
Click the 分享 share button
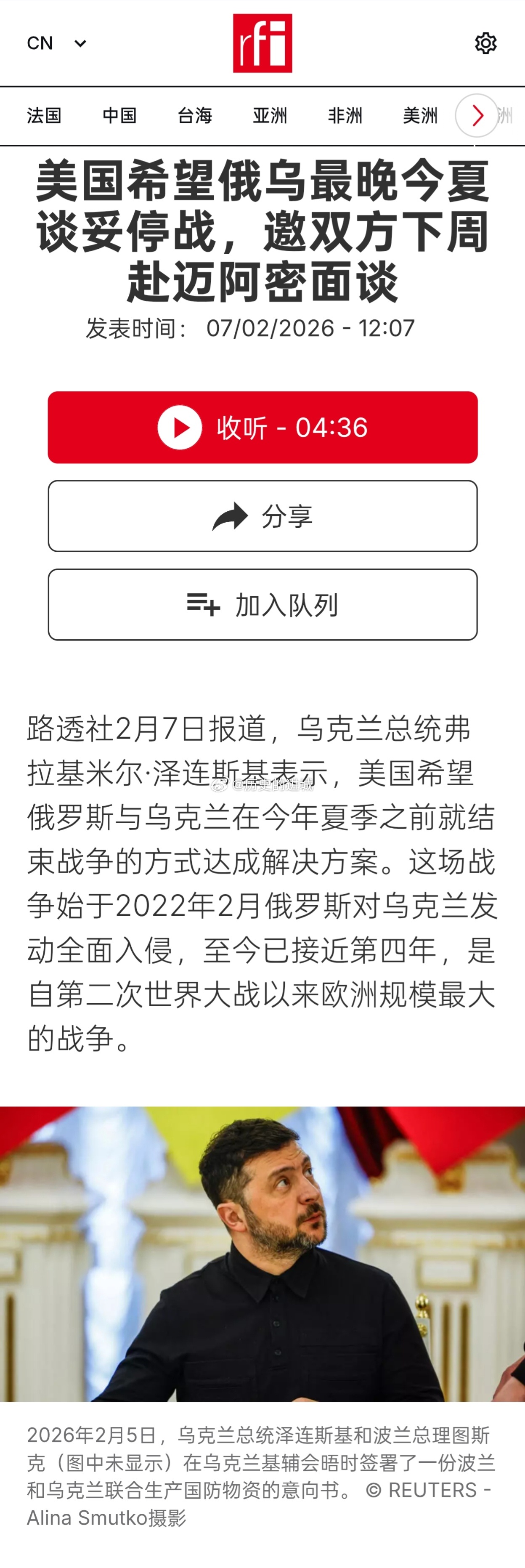point(262,517)
